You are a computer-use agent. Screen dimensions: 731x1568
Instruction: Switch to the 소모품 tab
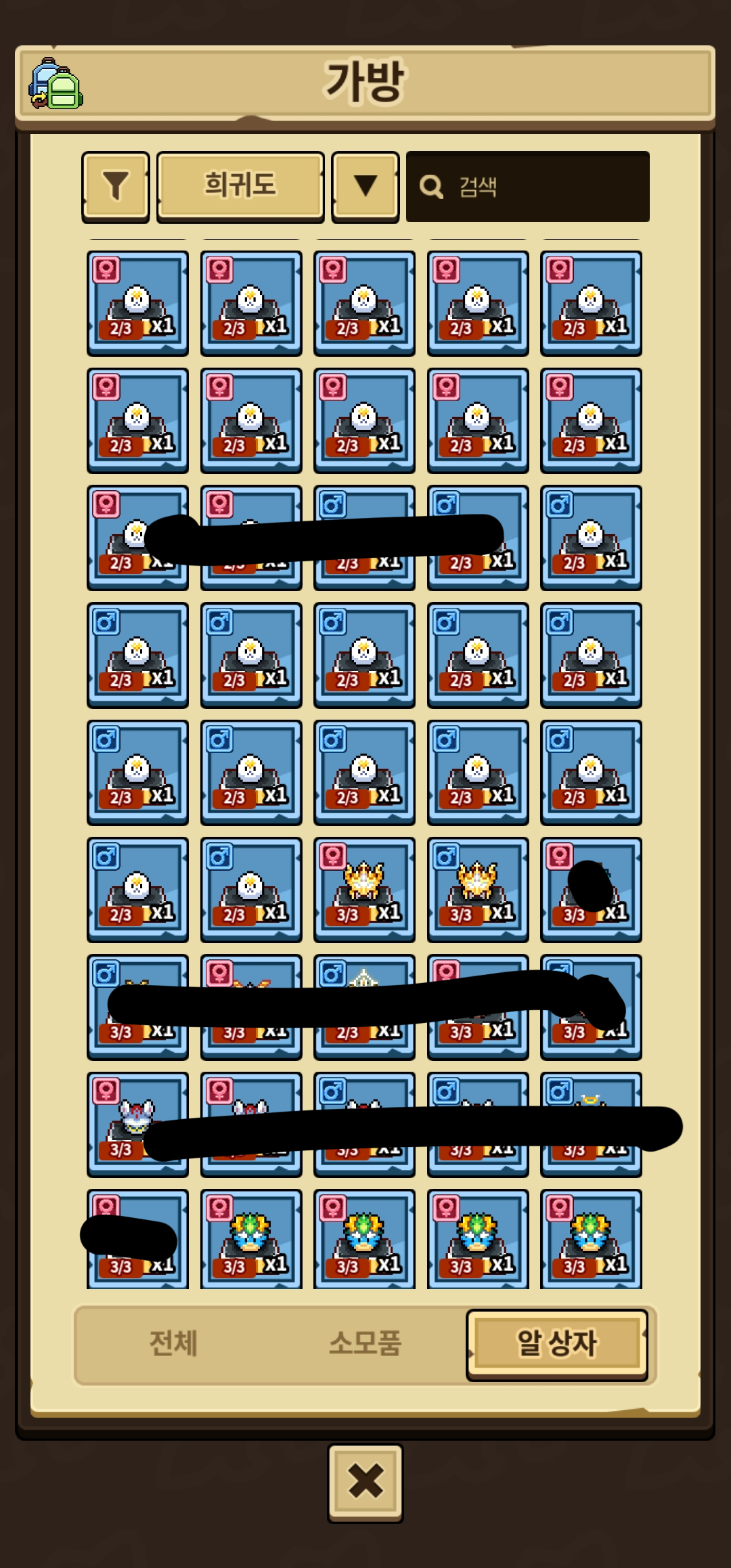(365, 1343)
